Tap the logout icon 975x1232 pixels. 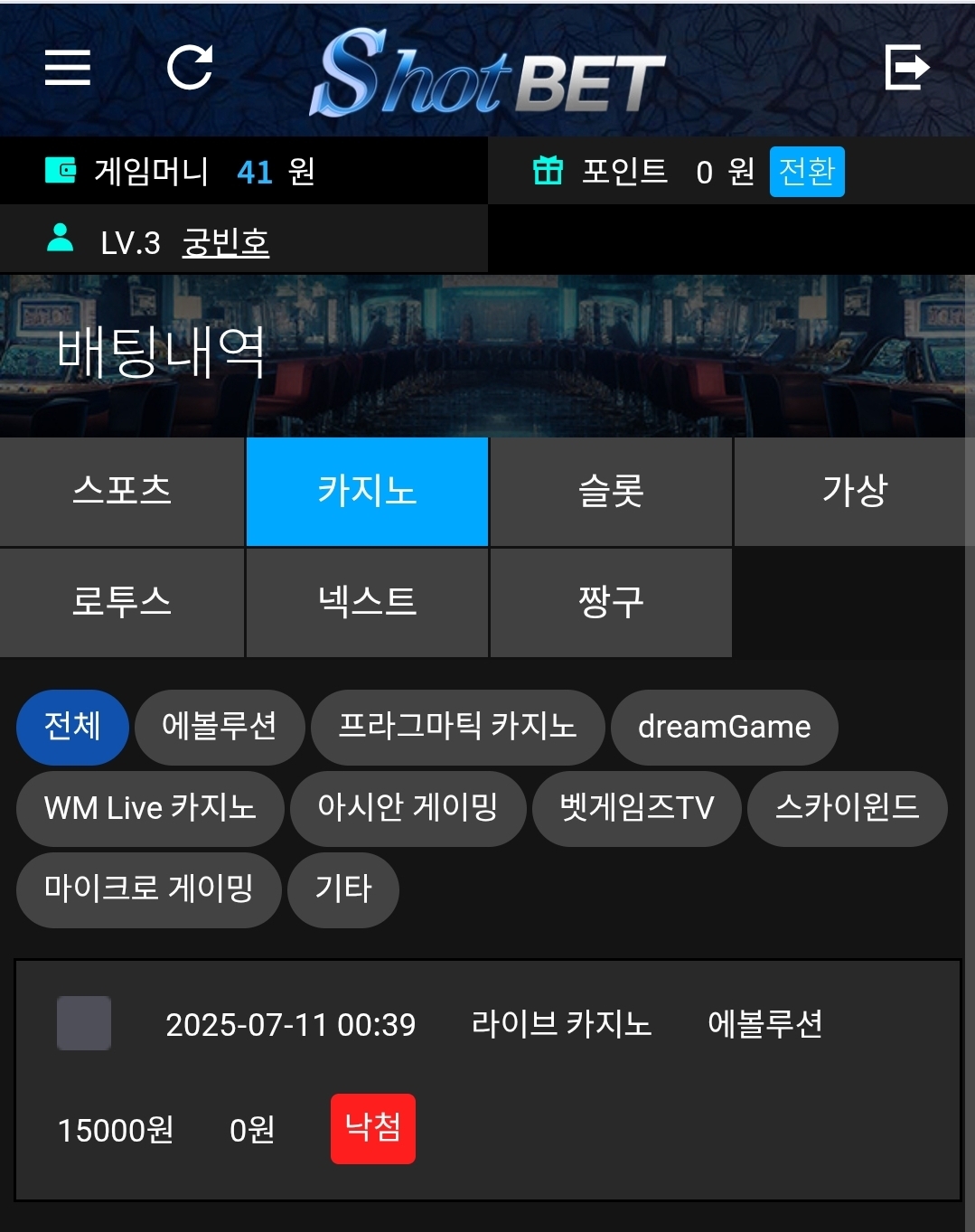tap(906, 68)
